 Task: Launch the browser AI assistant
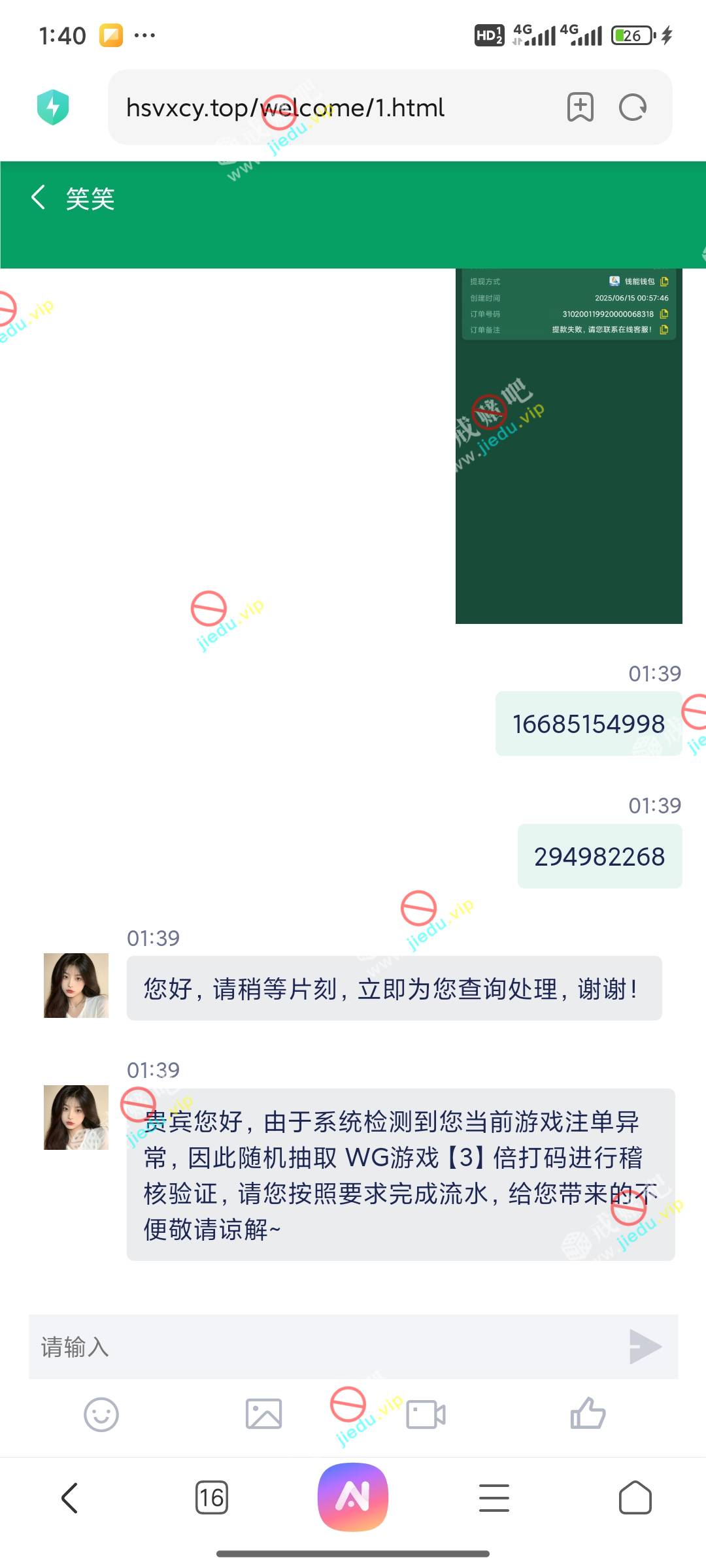pos(353,1497)
